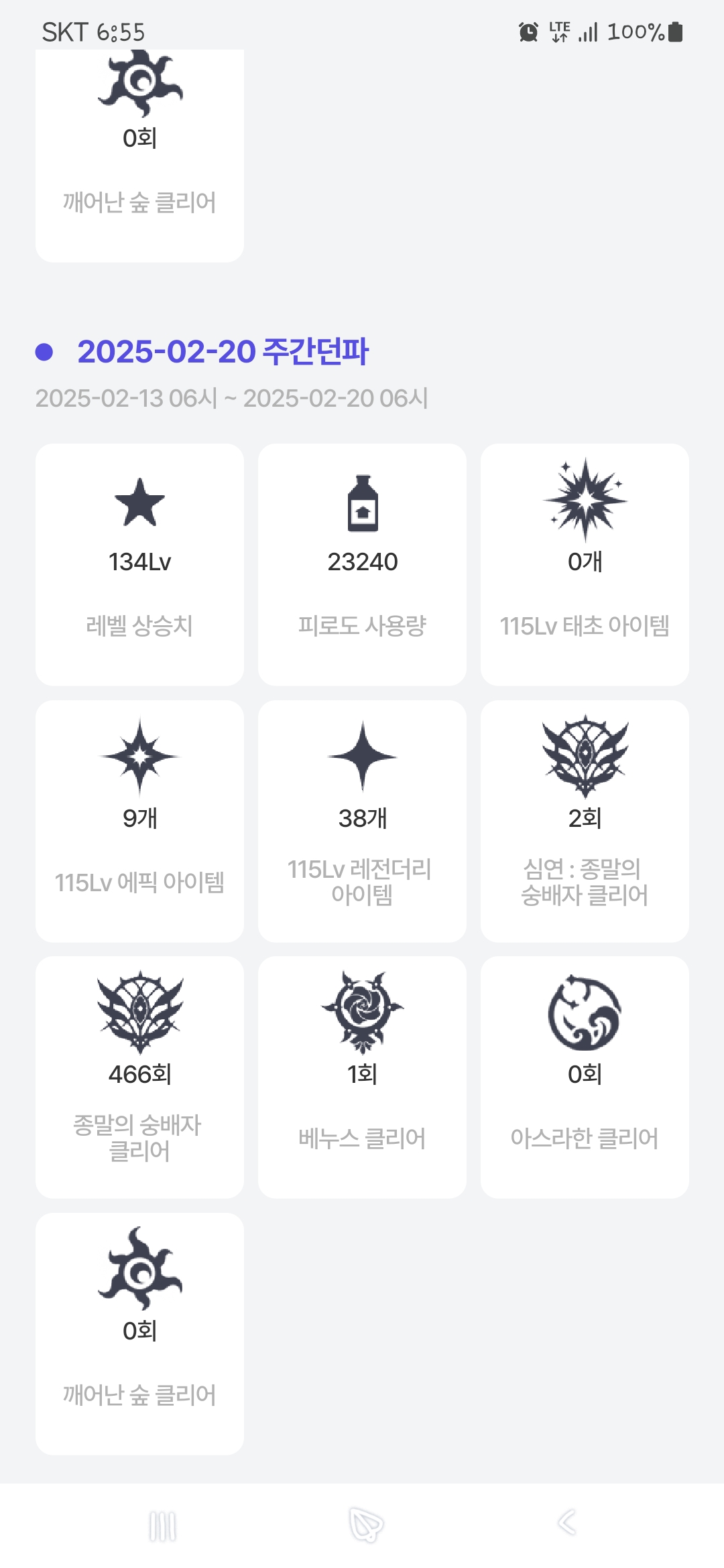Go back with the navigation bar arrow

point(566,1522)
